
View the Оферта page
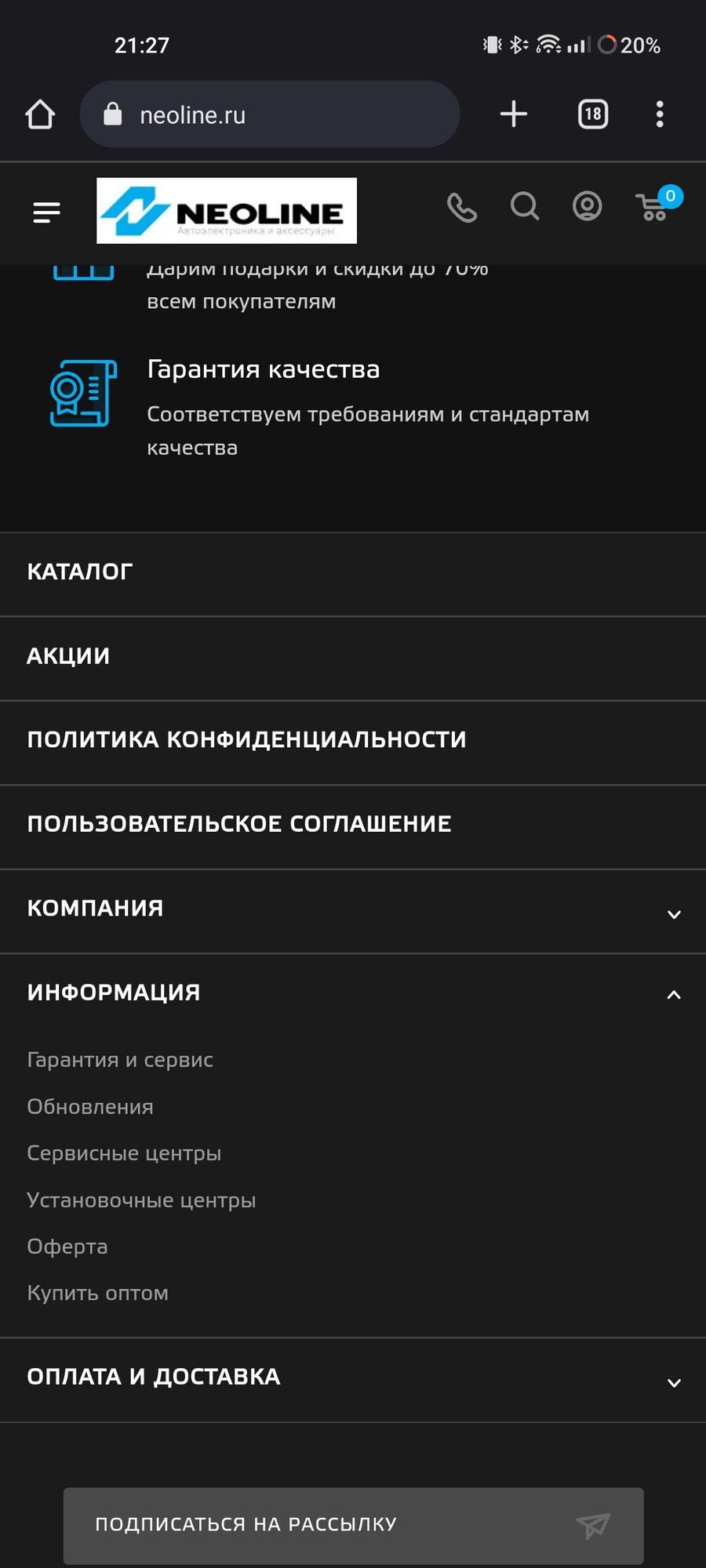coord(67,1247)
